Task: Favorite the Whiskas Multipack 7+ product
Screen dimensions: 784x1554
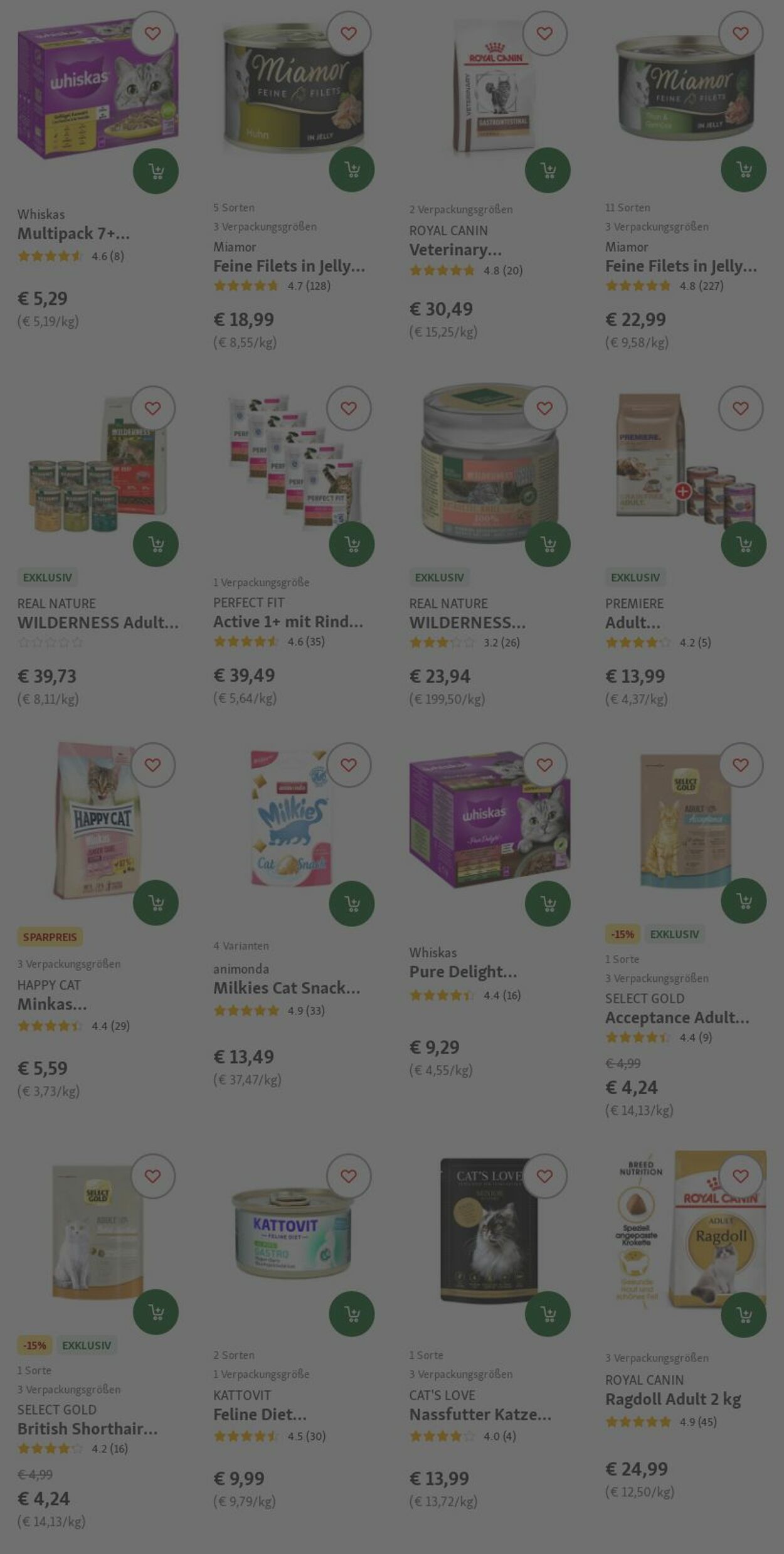Action: [152, 33]
